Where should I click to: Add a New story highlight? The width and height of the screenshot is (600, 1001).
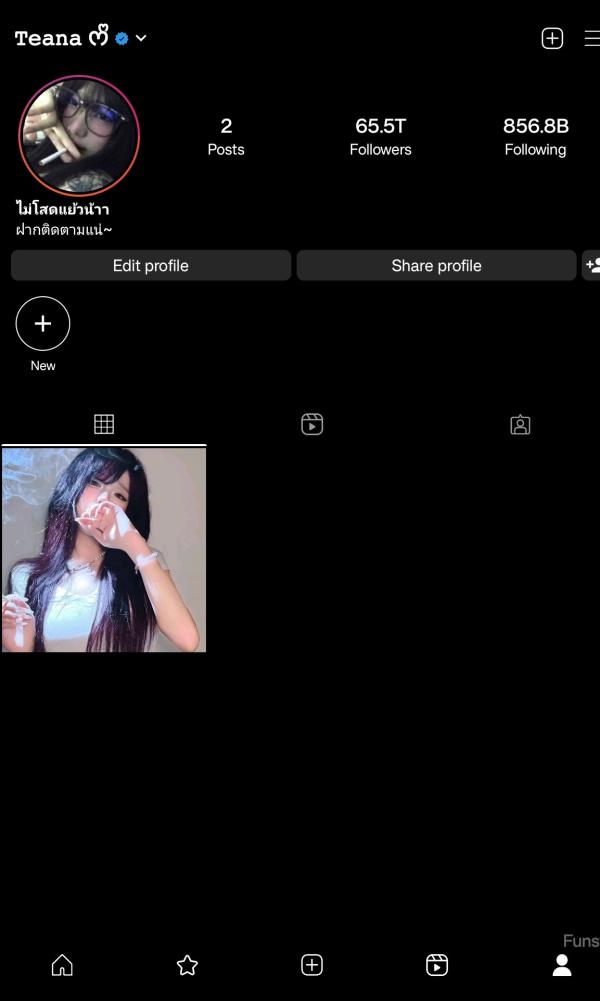click(43, 324)
